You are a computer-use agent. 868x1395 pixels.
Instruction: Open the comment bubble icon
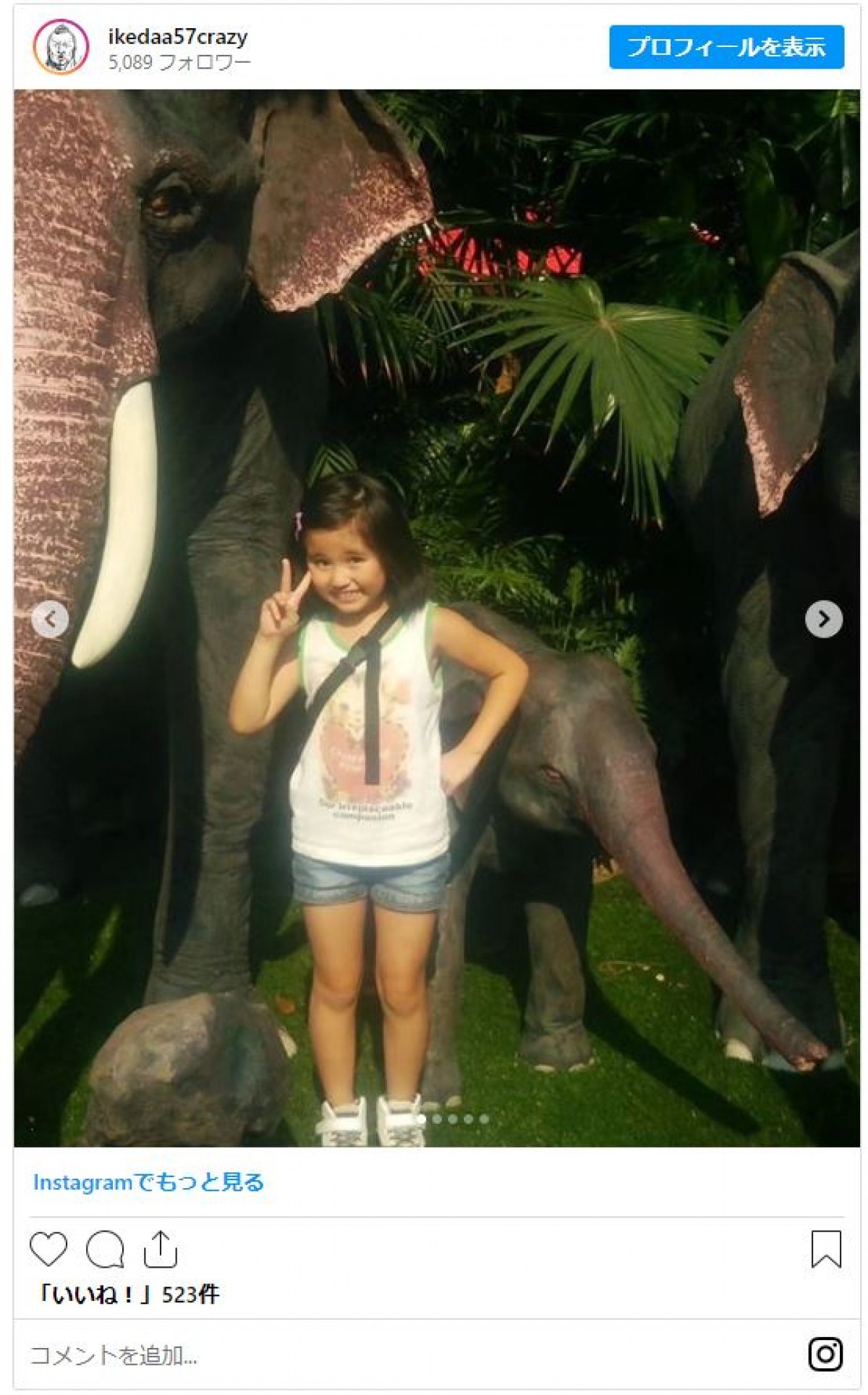click(105, 1249)
